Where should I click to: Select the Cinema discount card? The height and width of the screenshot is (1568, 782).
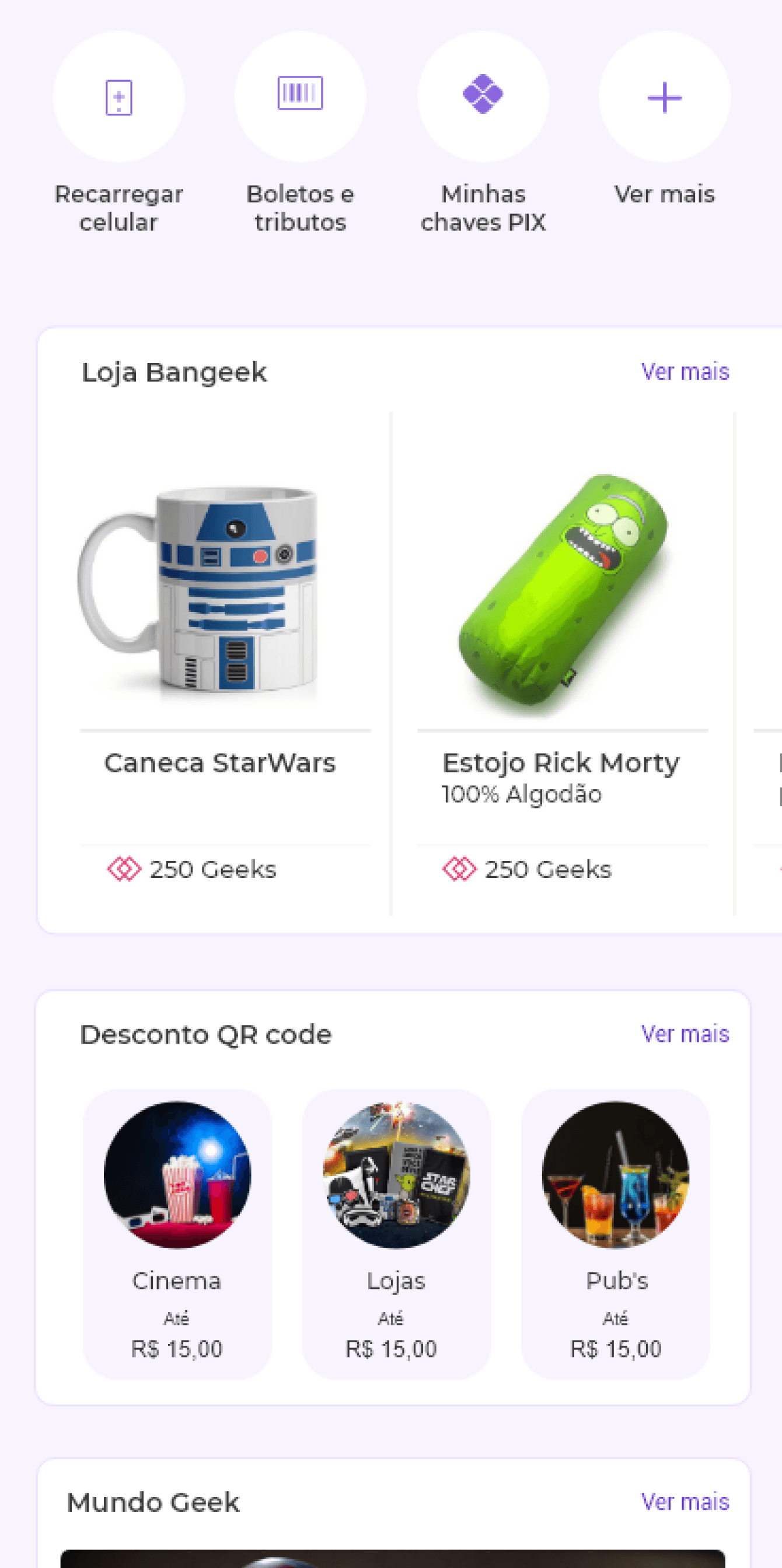(177, 1234)
